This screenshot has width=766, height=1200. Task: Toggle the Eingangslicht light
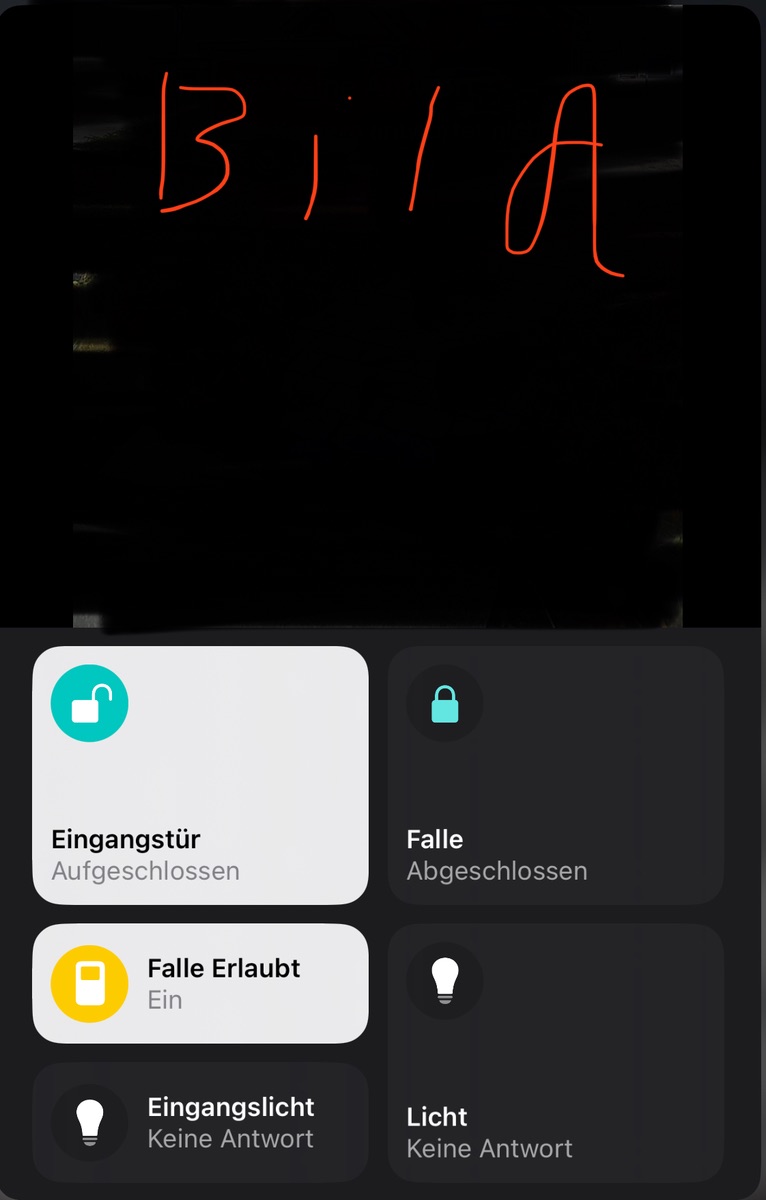200,1122
